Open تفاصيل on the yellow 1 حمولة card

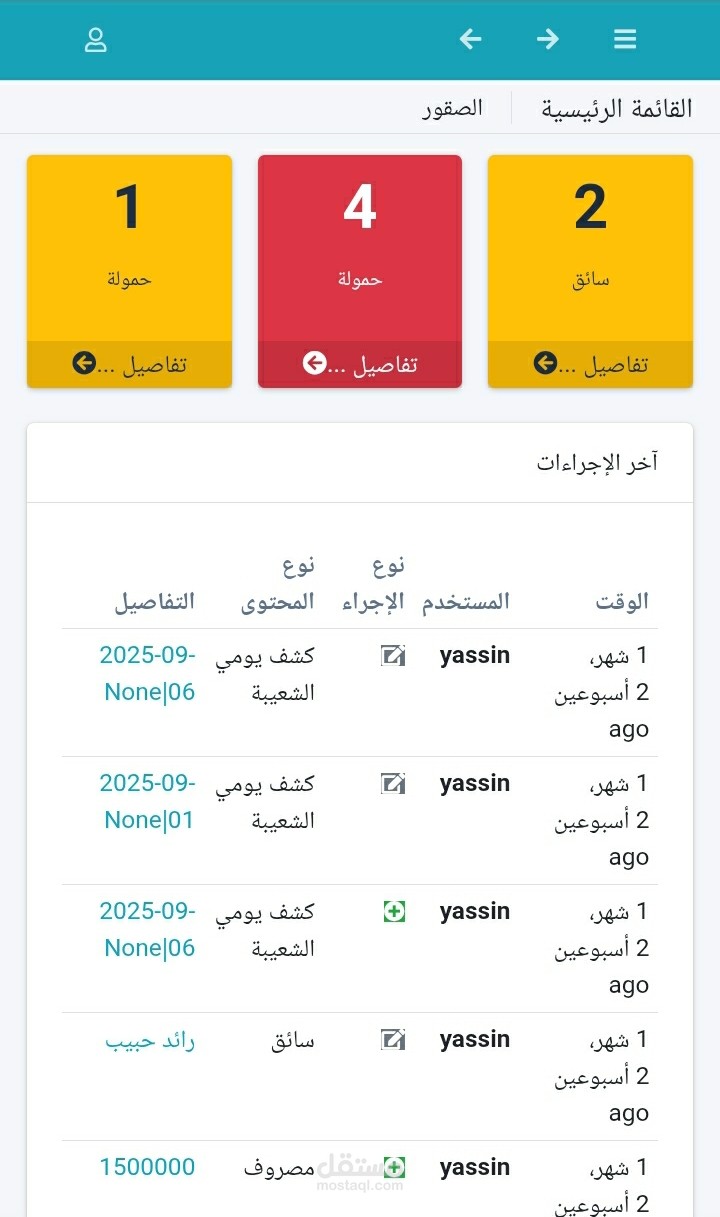click(129, 364)
